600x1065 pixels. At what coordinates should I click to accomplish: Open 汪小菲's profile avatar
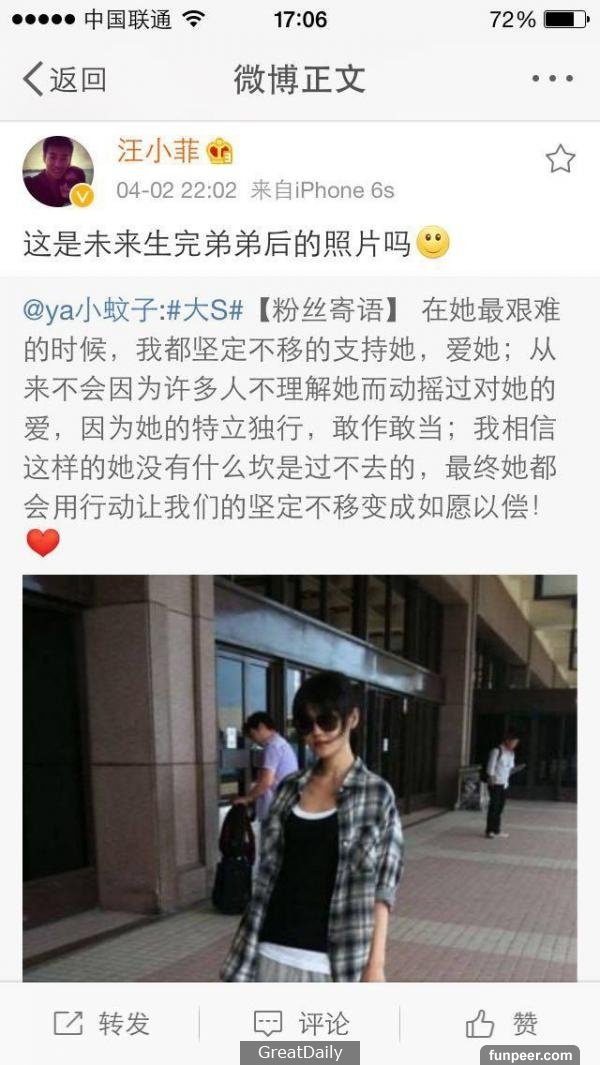tap(58, 172)
